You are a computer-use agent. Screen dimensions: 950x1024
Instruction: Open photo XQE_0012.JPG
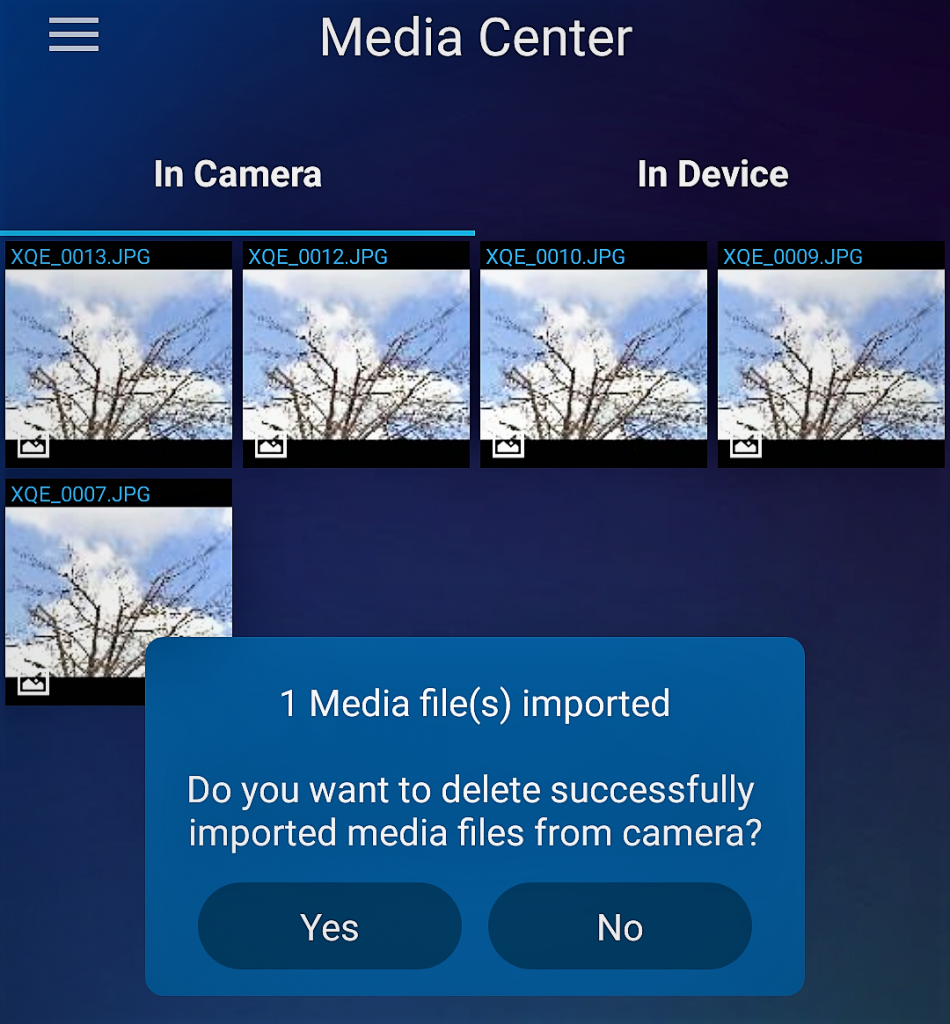click(356, 355)
